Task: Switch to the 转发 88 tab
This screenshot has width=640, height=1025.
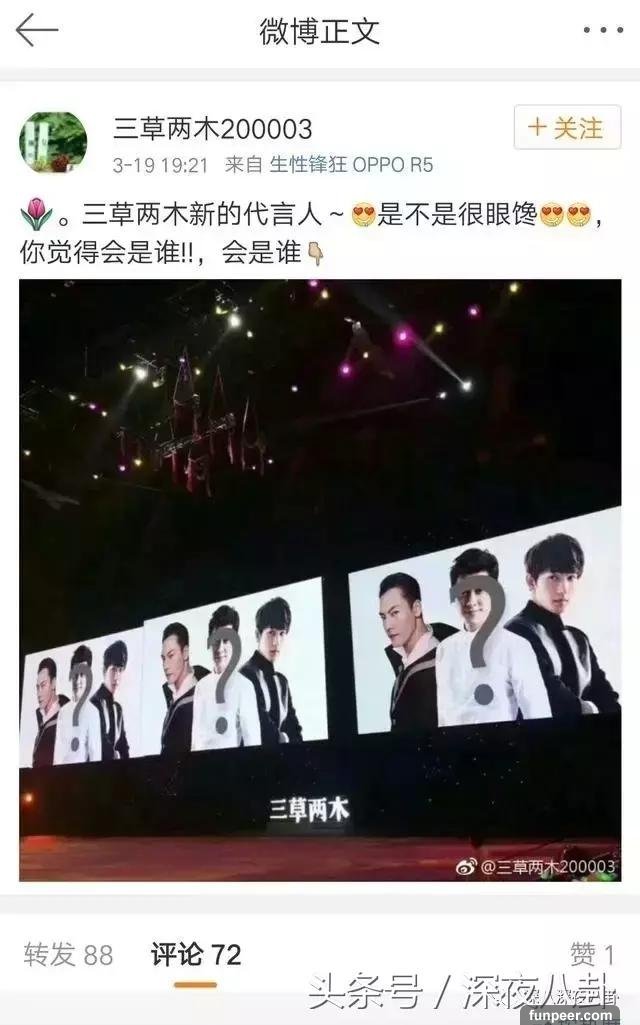Action: (x=67, y=954)
